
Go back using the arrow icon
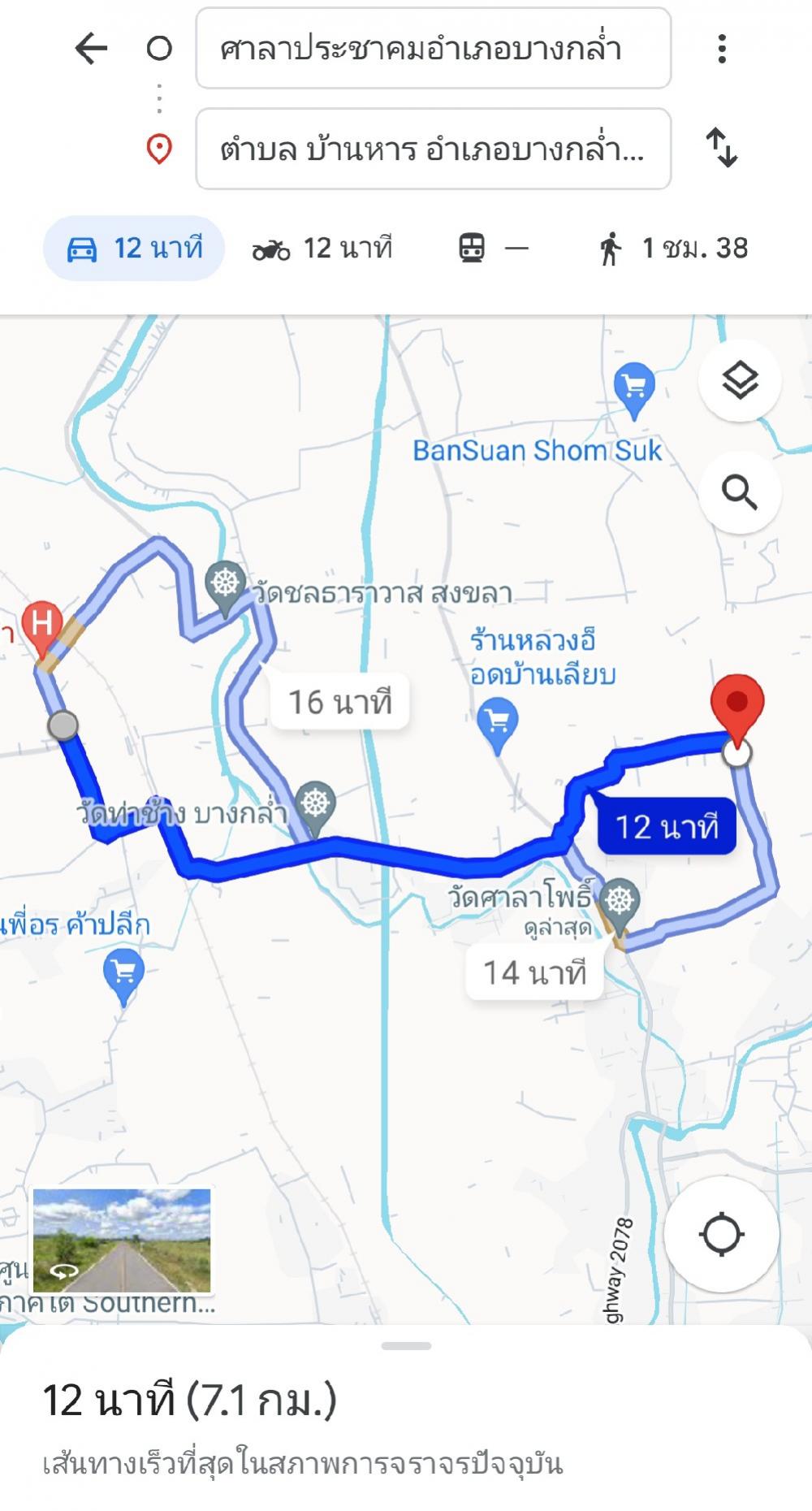click(x=91, y=49)
